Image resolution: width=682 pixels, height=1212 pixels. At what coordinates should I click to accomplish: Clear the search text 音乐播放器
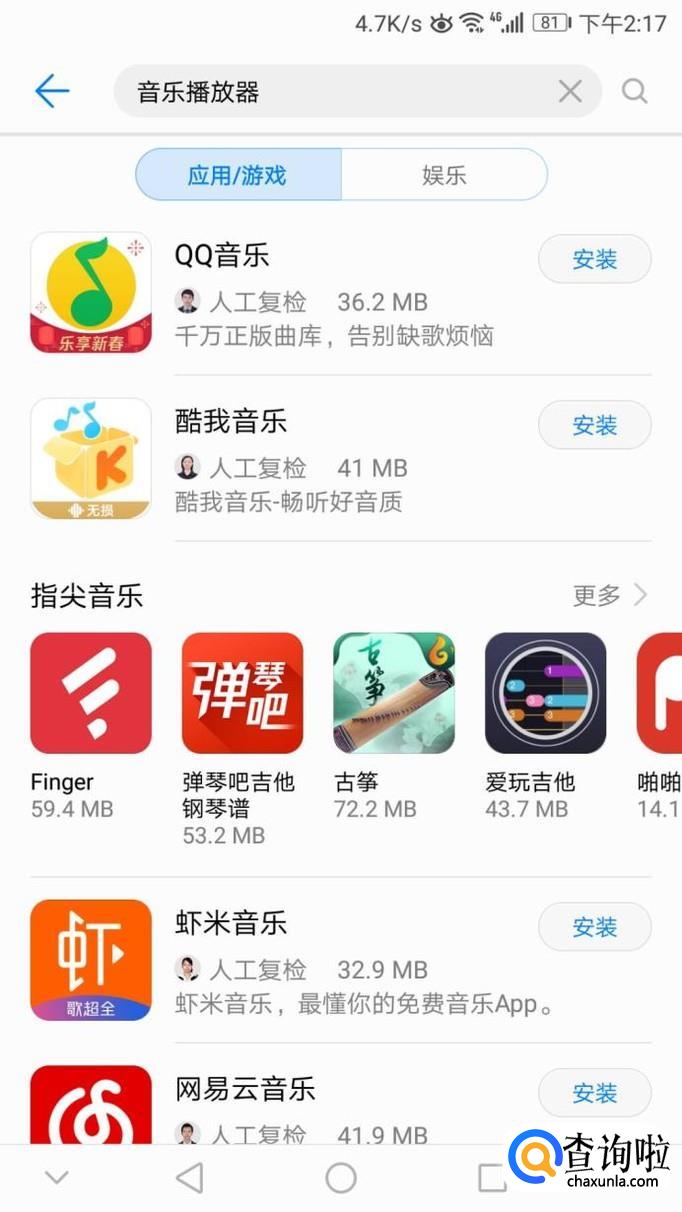click(570, 92)
